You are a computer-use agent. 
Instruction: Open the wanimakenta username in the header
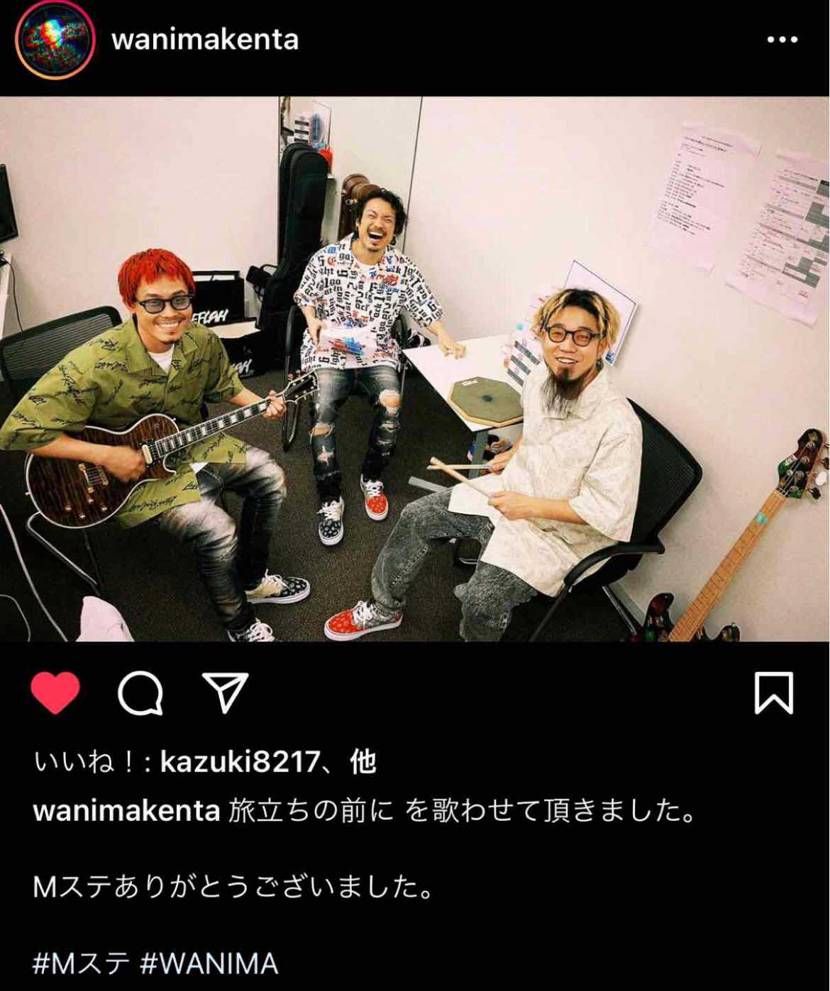coord(209,40)
